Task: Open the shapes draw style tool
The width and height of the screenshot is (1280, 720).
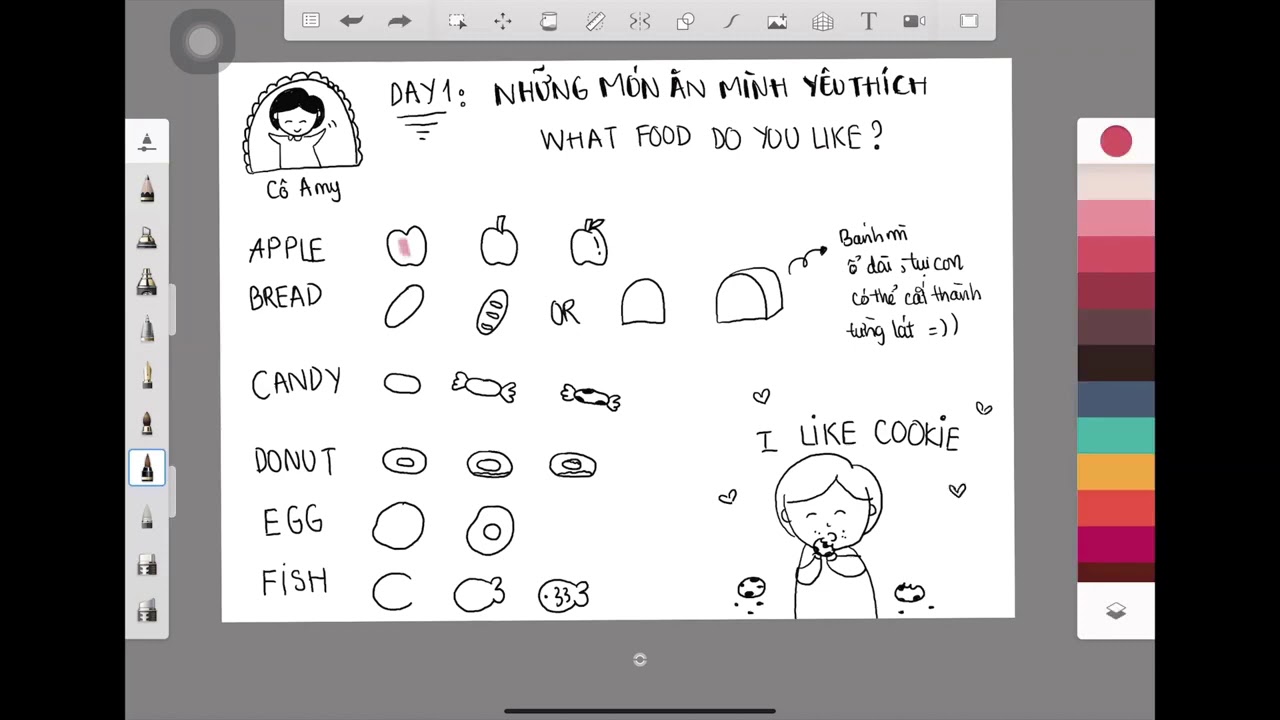Action: tap(686, 21)
